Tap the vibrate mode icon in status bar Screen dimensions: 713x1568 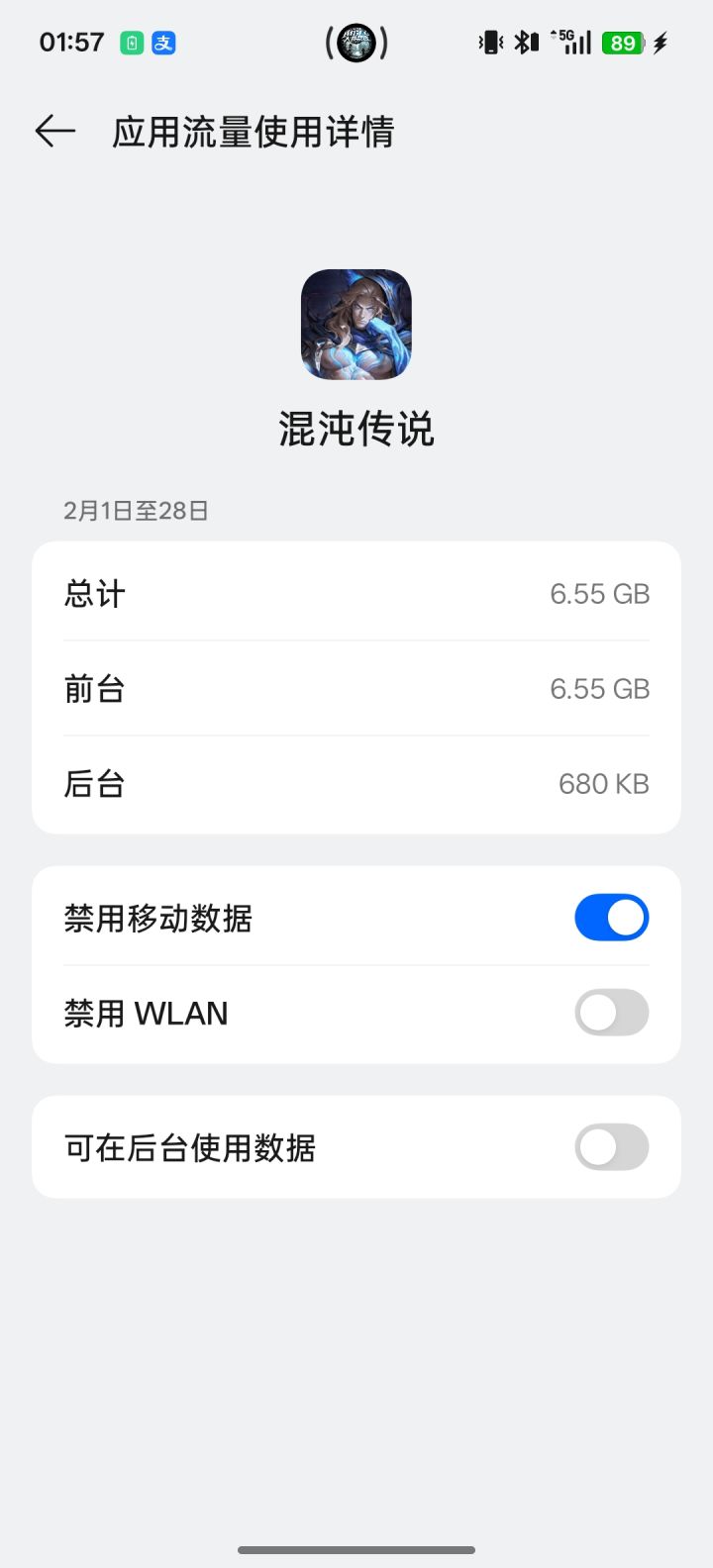point(491,42)
